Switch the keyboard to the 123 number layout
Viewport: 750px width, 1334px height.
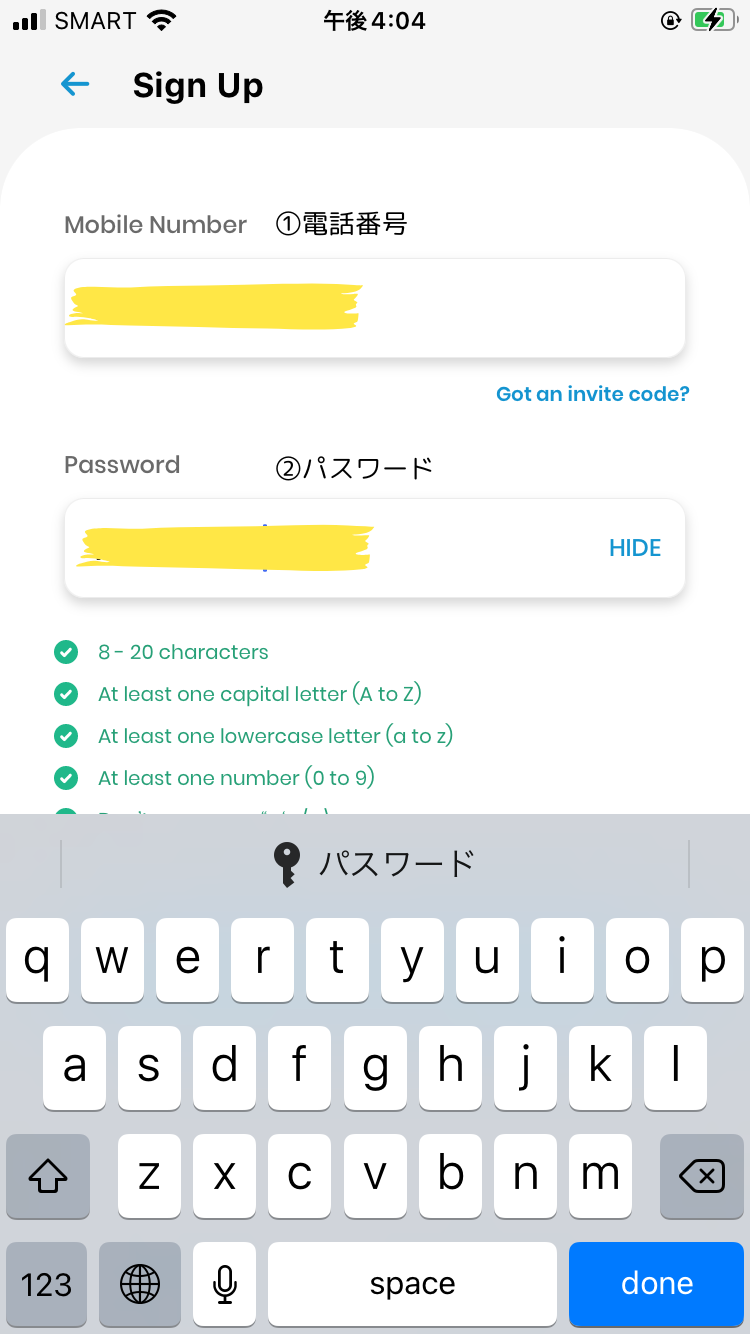click(46, 1284)
